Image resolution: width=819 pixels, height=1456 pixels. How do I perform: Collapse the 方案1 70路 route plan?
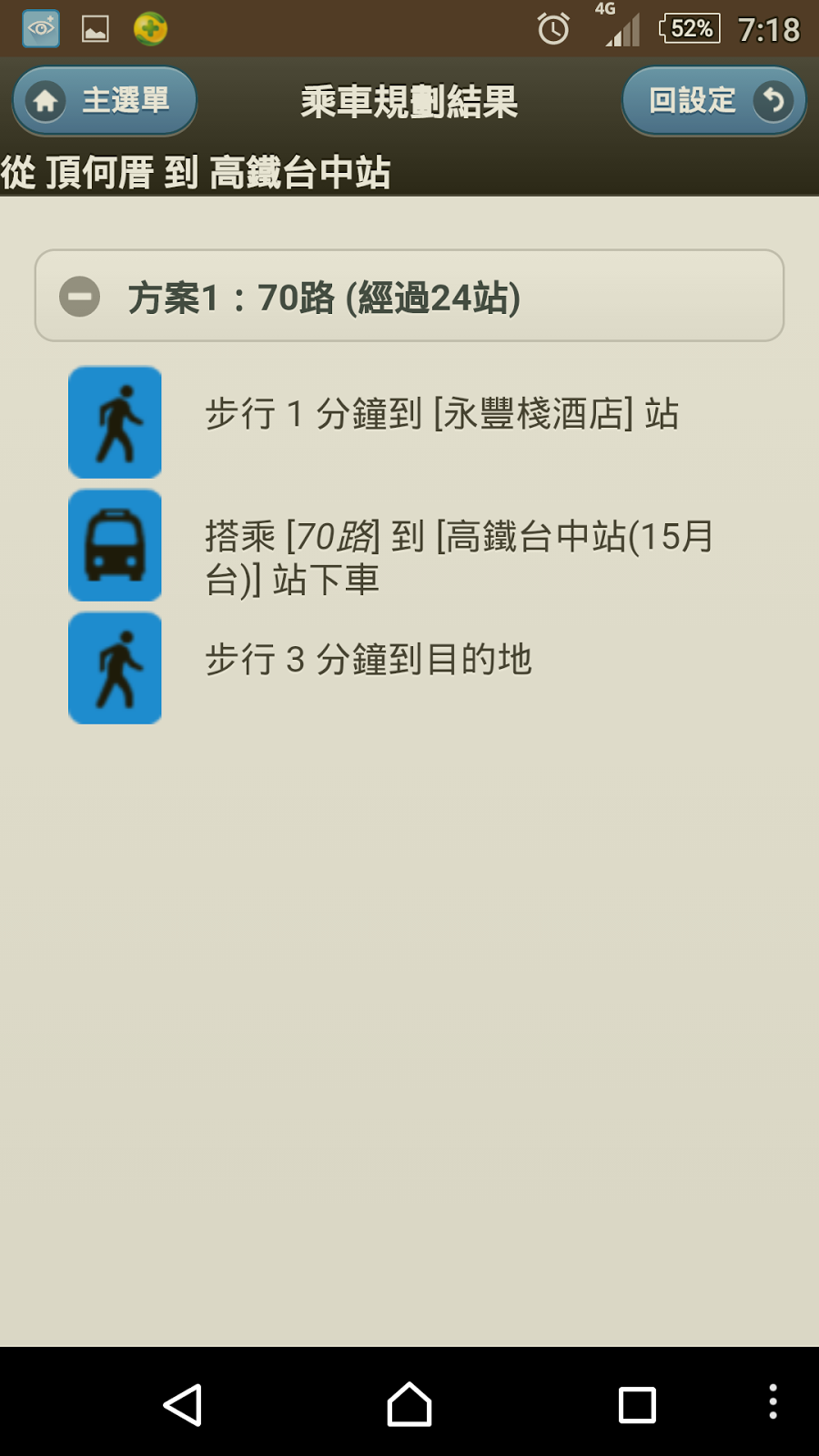click(x=80, y=297)
